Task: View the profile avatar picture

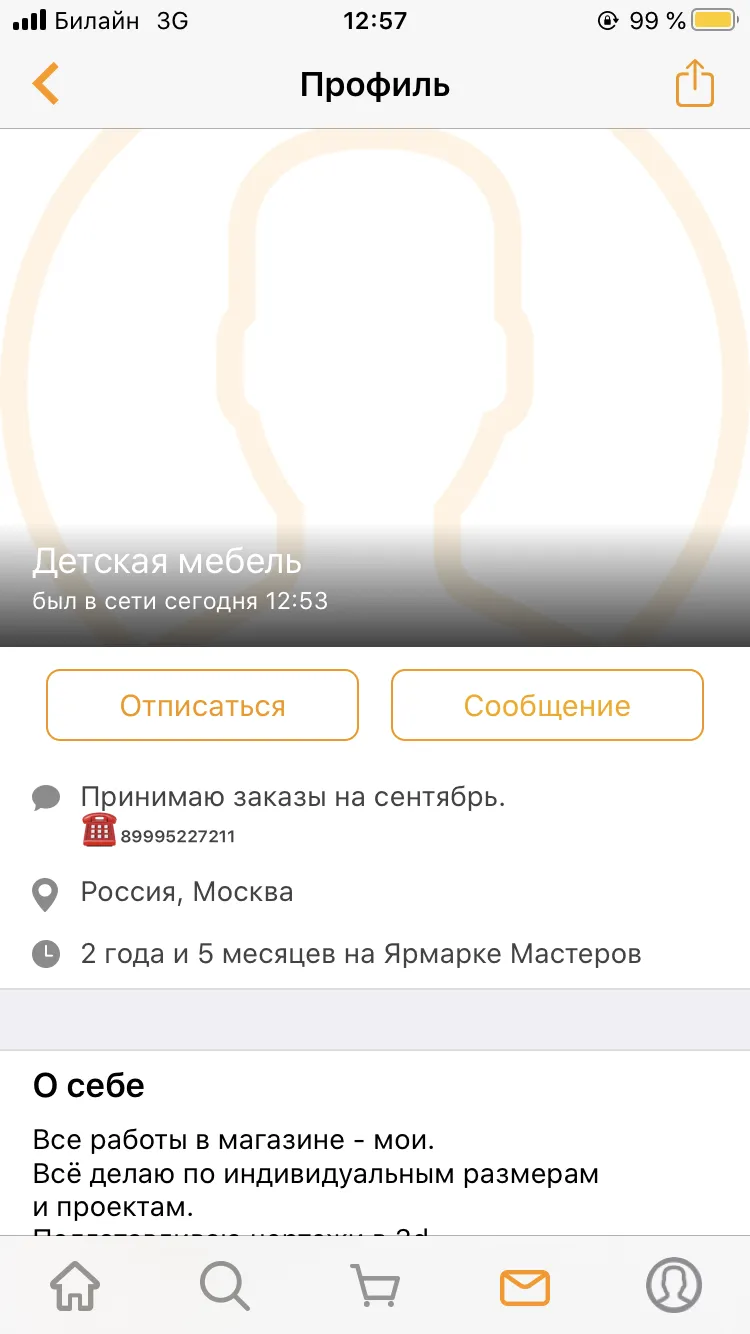Action: pyautogui.click(x=375, y=388)
